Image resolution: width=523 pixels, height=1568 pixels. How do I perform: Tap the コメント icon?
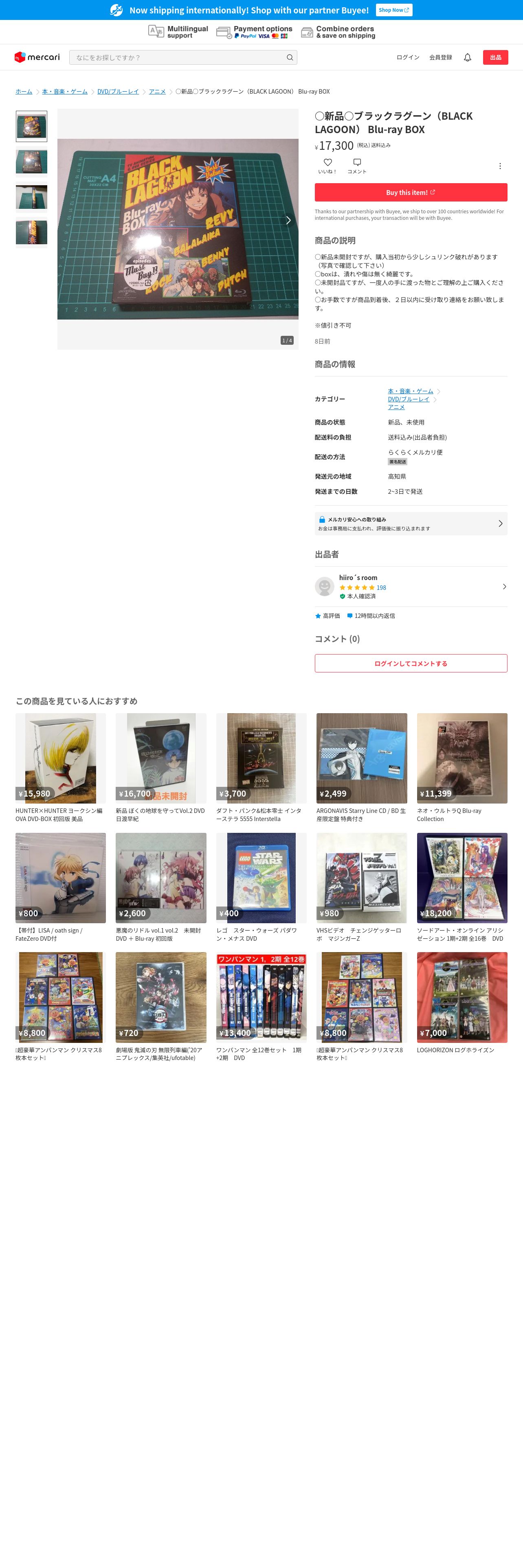coord(357,166)
